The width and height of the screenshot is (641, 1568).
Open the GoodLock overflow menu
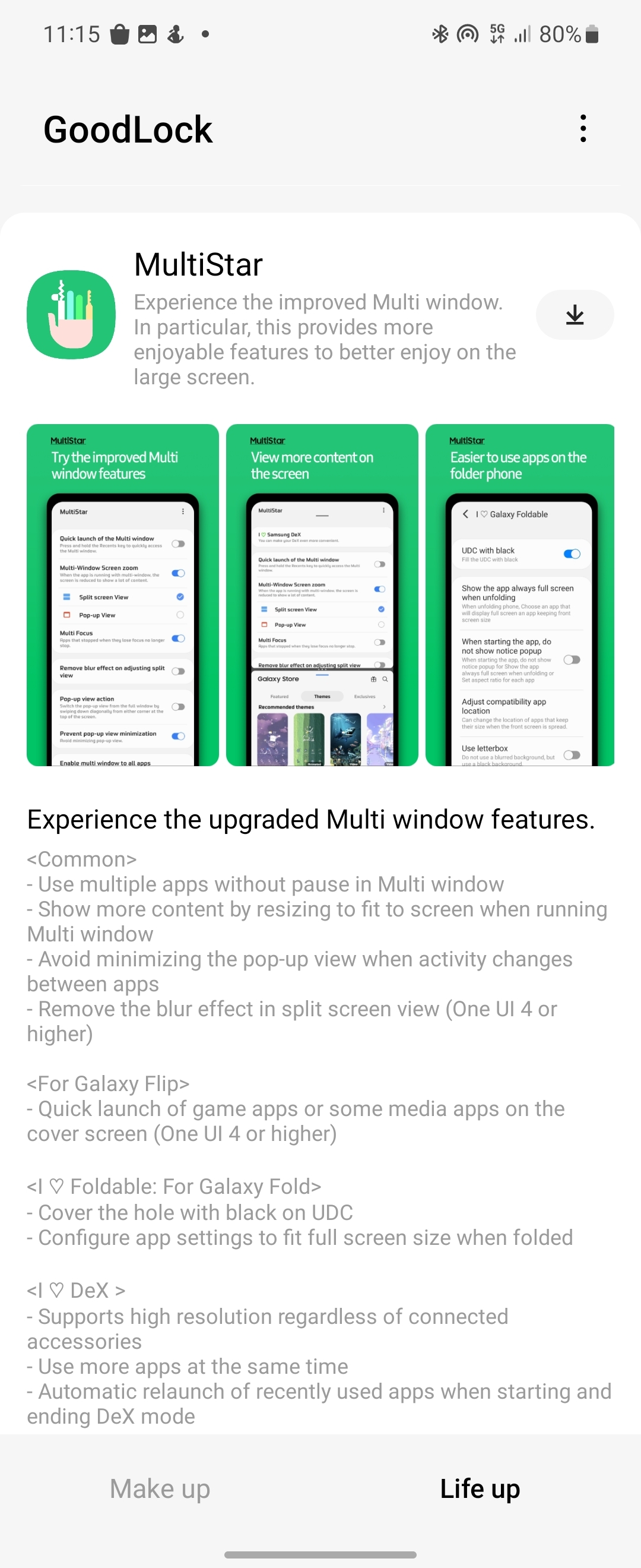tap(583, 128)
